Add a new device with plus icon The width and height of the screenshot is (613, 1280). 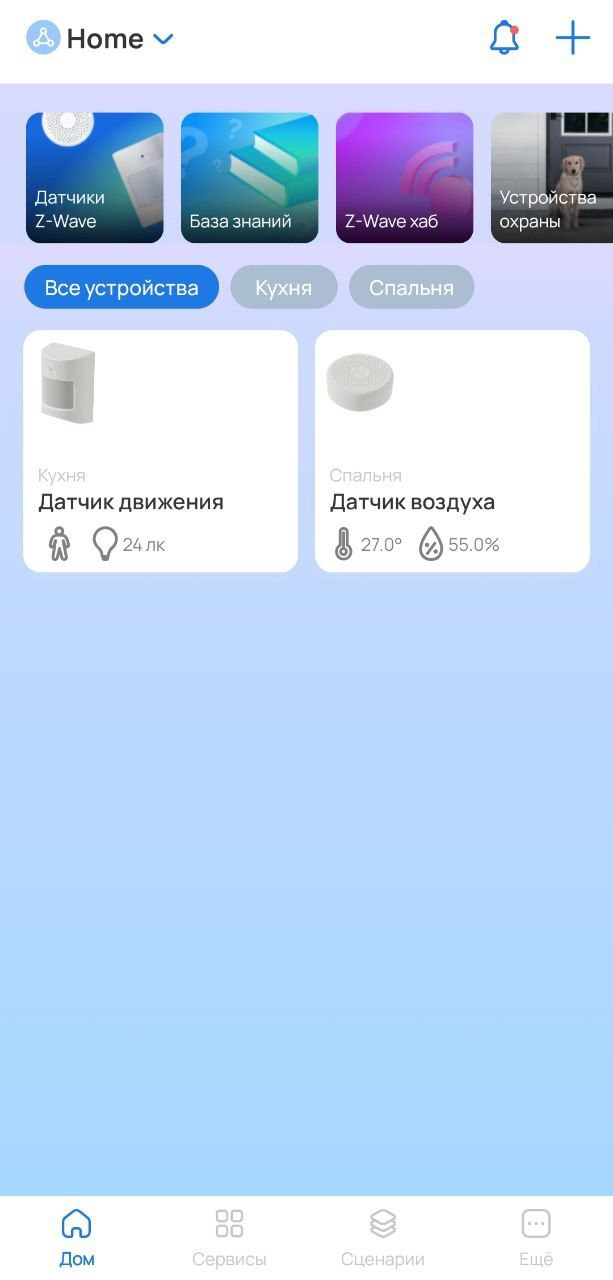click(572, 39)
